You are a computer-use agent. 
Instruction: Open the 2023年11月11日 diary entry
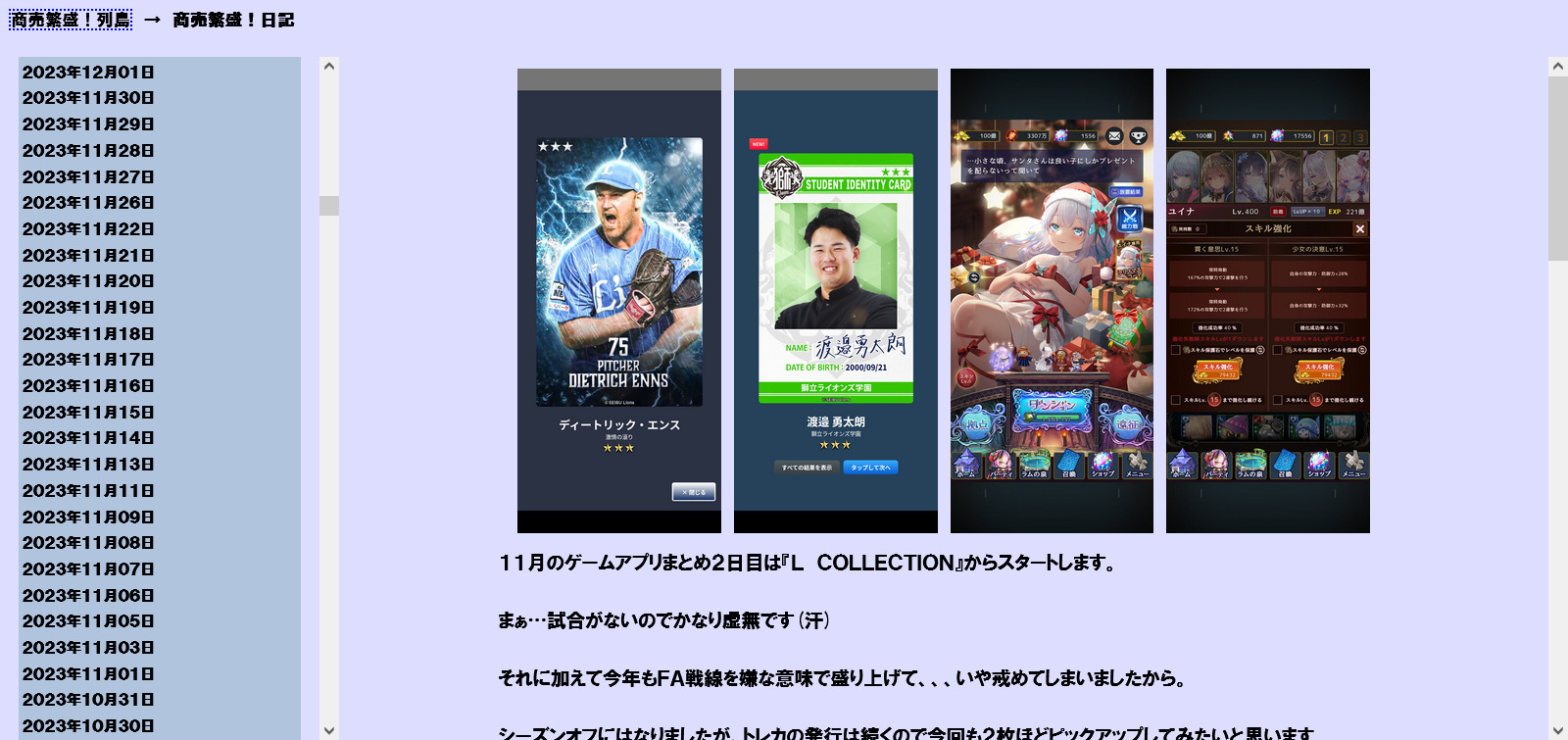88,491
